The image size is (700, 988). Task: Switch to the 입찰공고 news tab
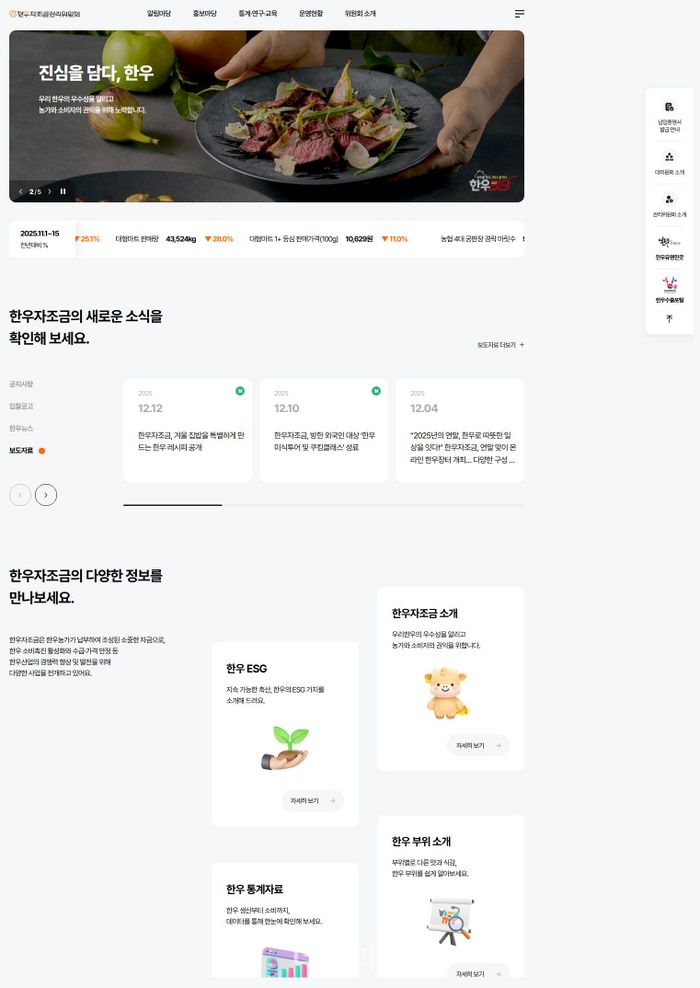click(x=21, y=406)
